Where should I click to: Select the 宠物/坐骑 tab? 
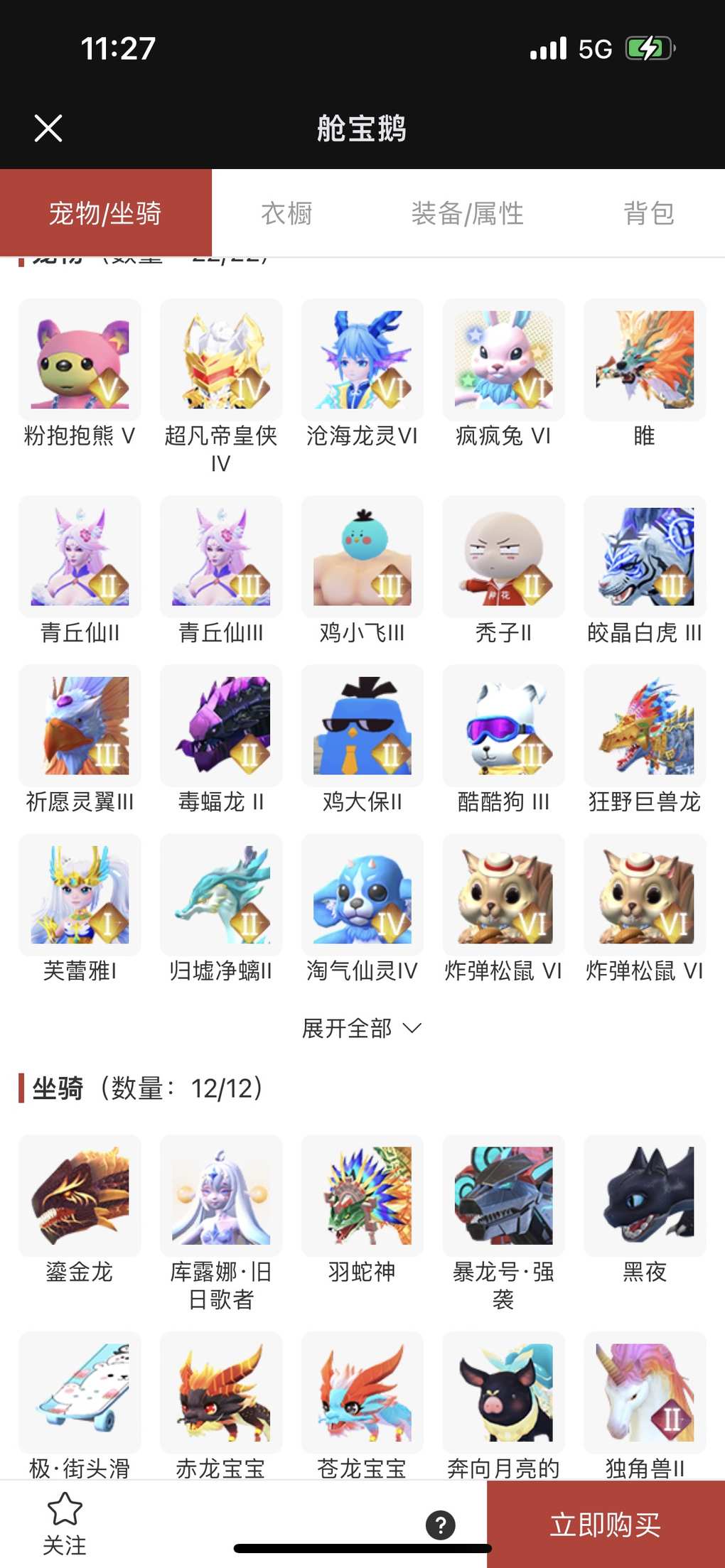(x=105, y=213)
